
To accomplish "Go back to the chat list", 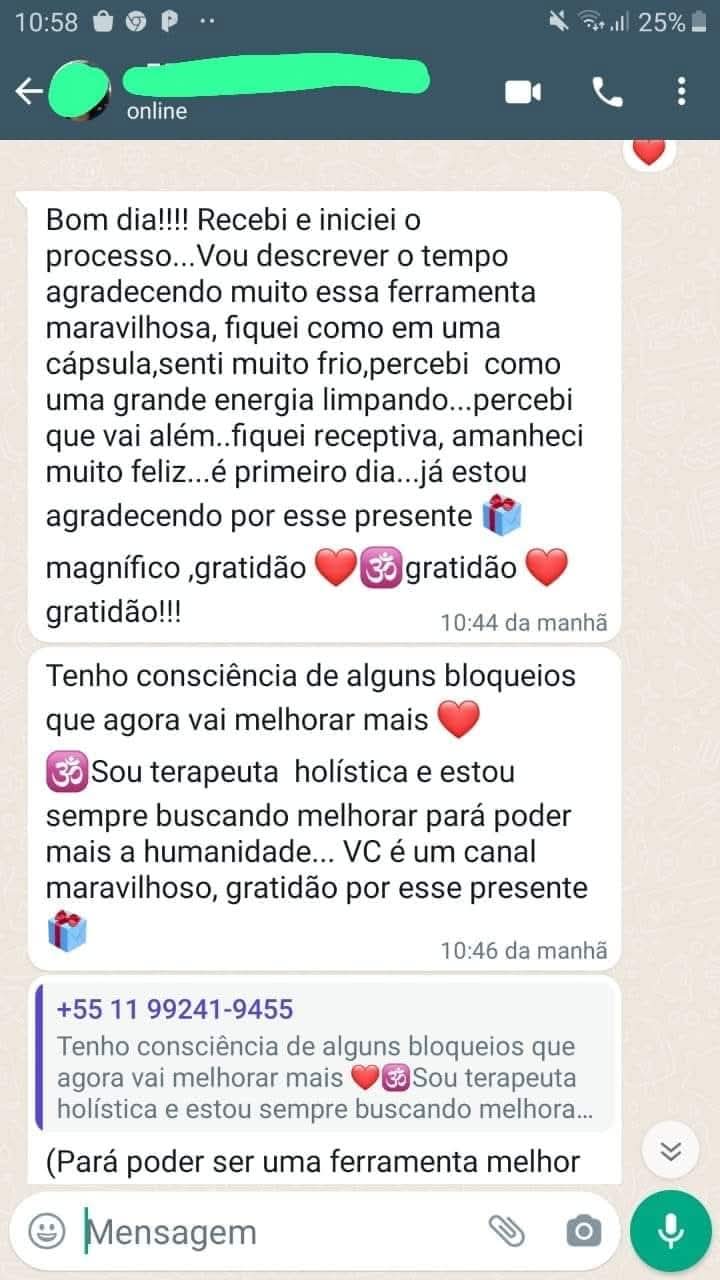I will coord(28,93).
